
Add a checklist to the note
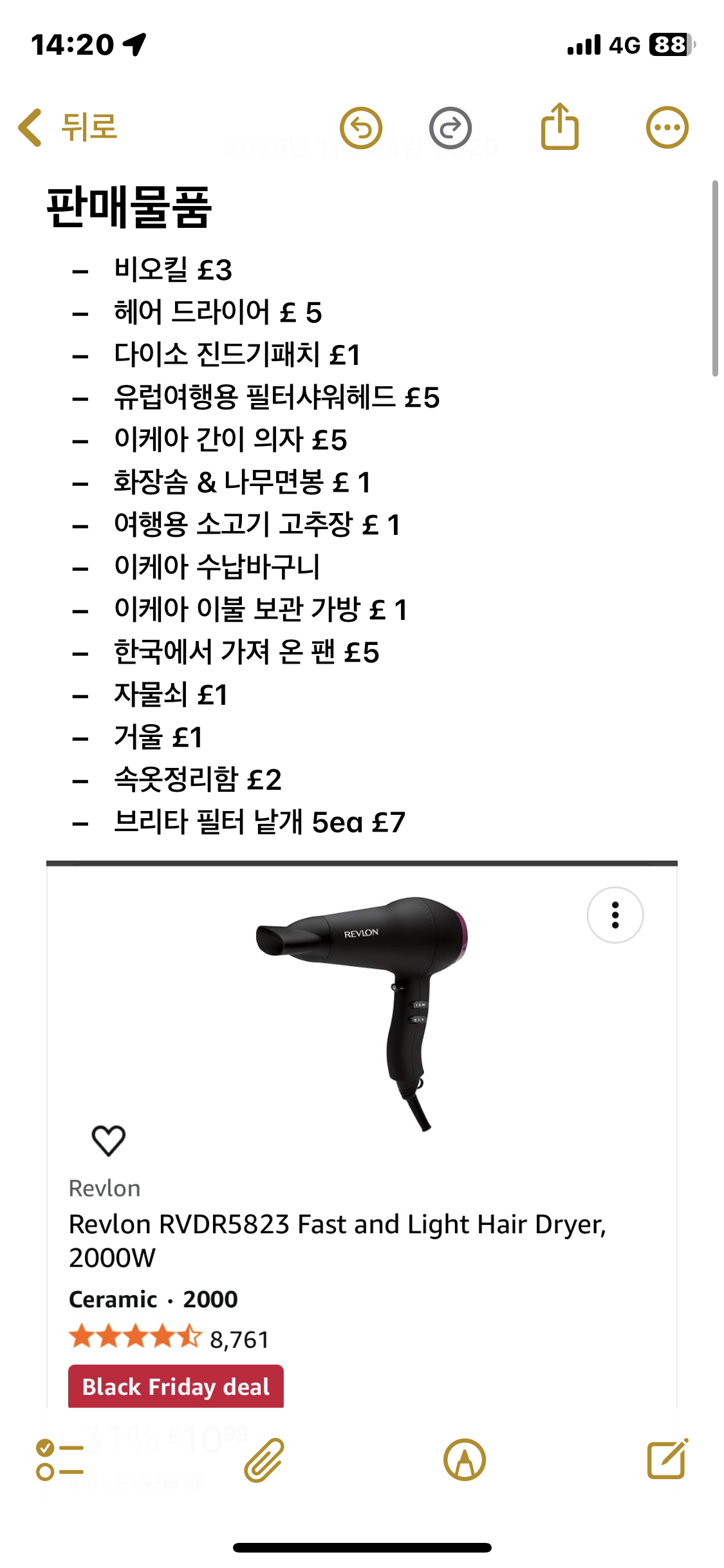[x=60, y=1460]
